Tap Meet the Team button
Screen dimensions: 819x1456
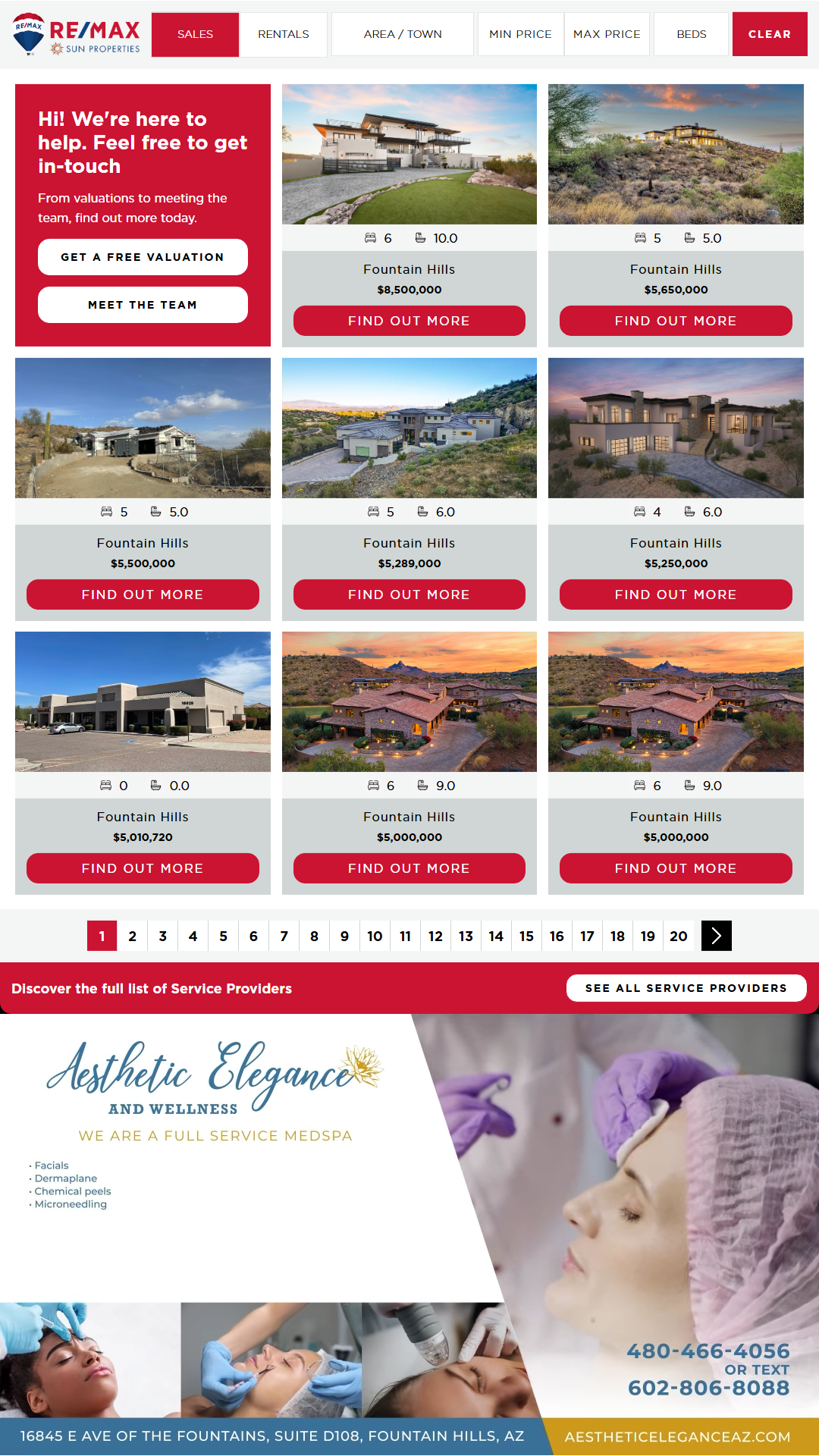143,305
